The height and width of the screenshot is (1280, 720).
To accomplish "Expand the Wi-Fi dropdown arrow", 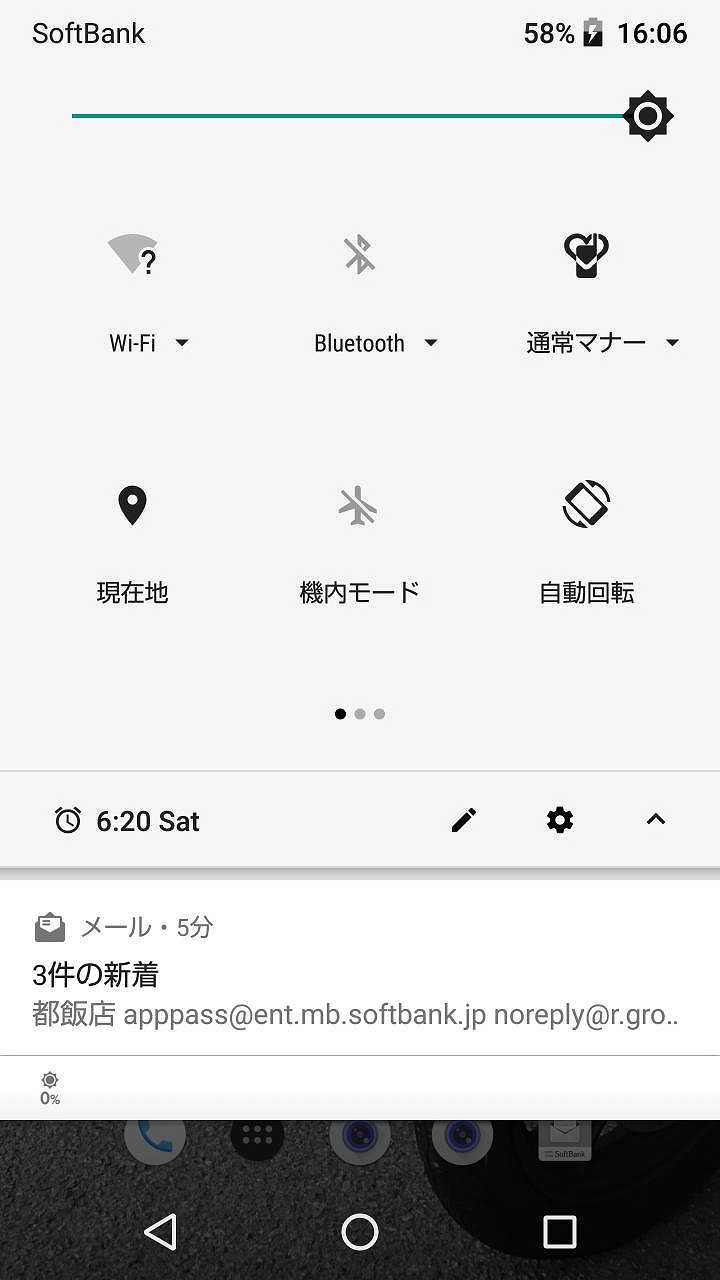I will click(181, 343).
